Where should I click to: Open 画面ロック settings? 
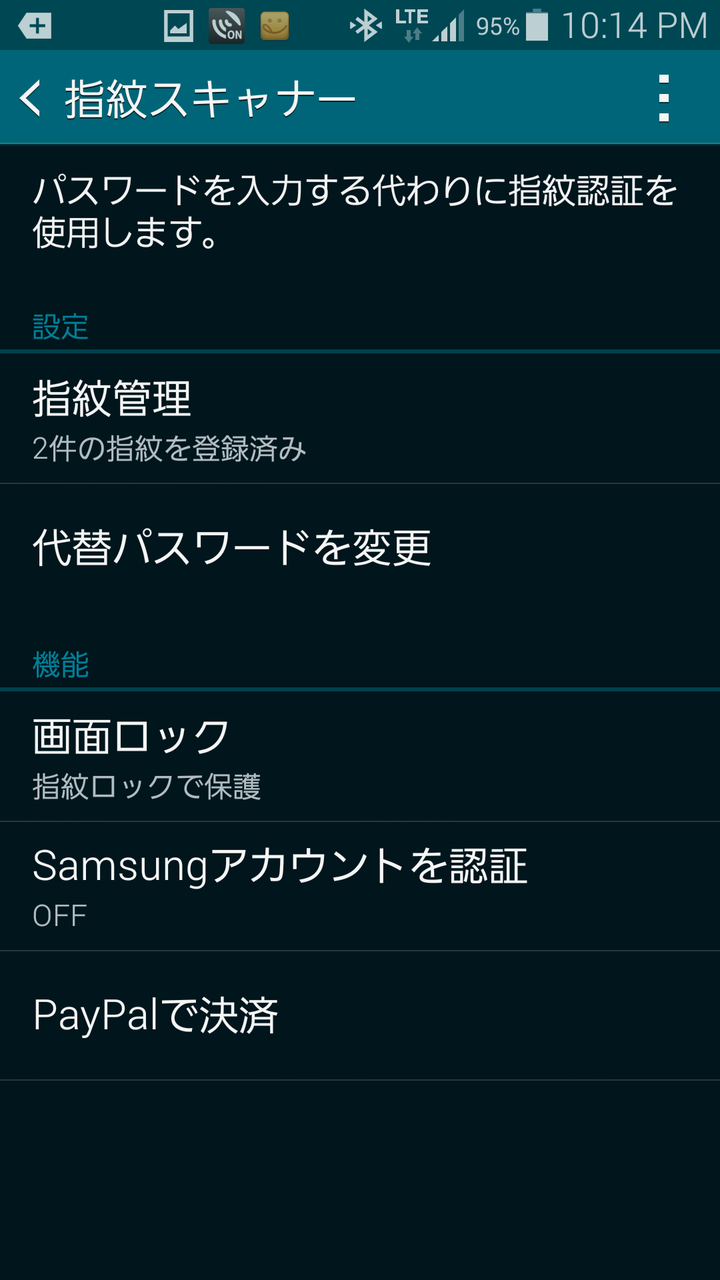coord(360,756)
